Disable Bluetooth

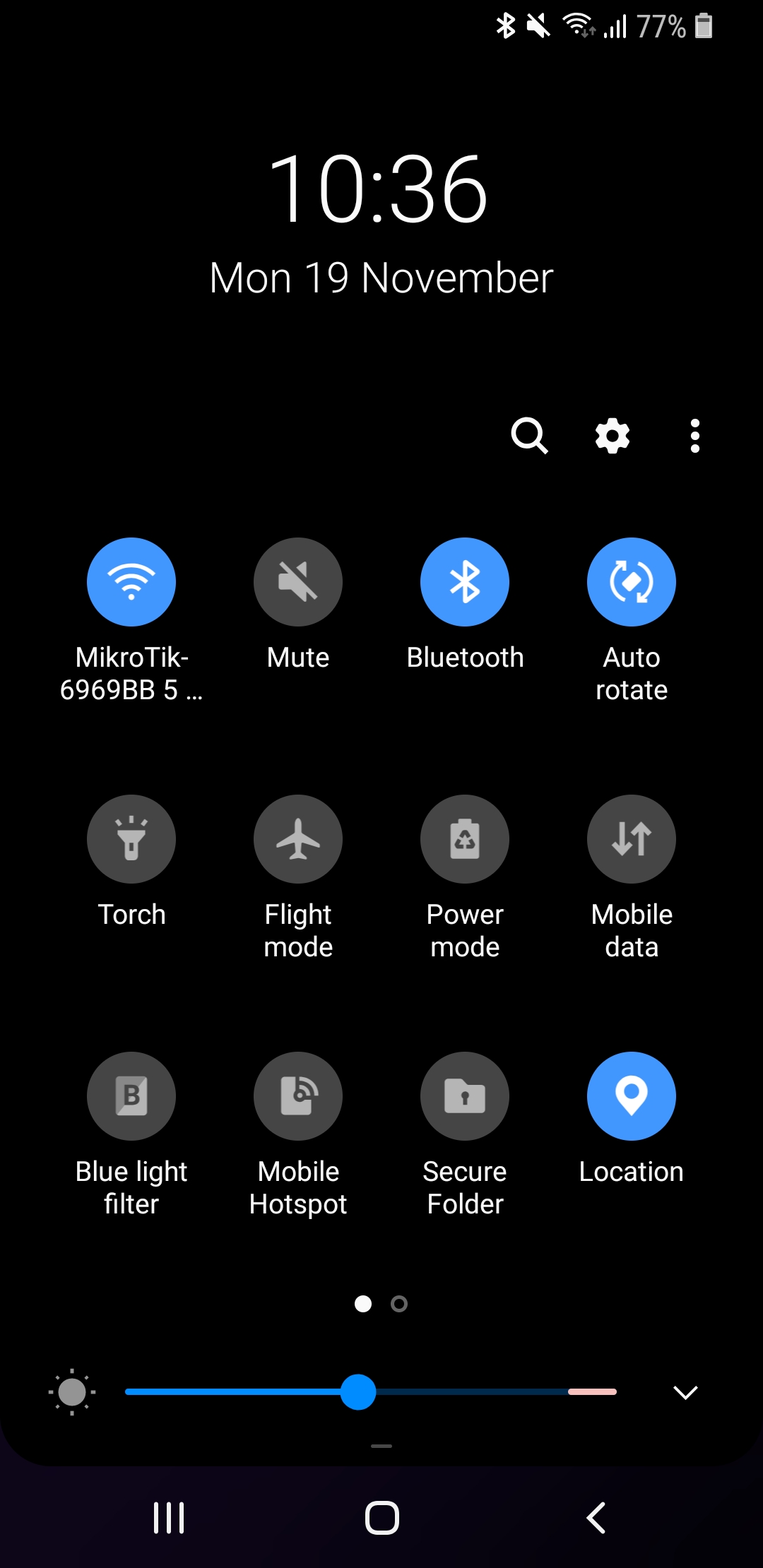point(465,582)
